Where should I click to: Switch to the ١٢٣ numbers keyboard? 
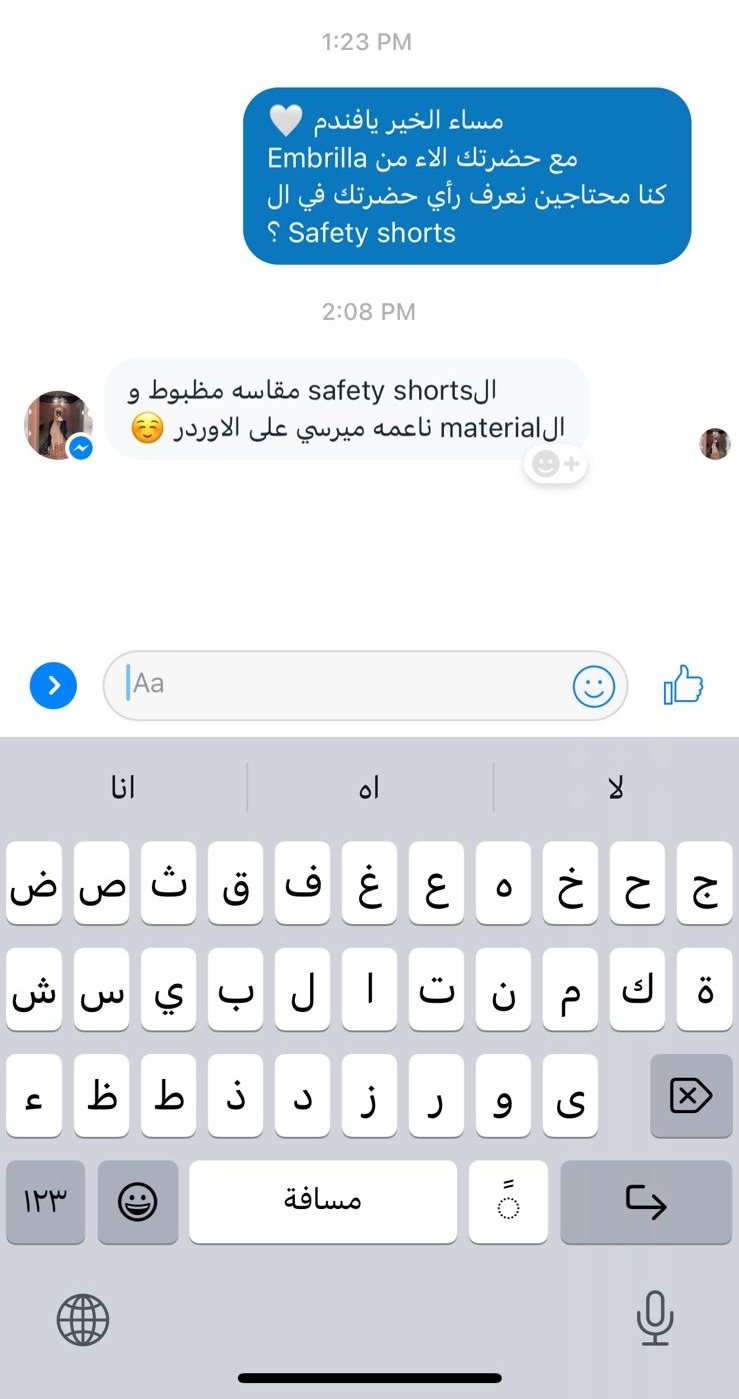coord(45,1202)
